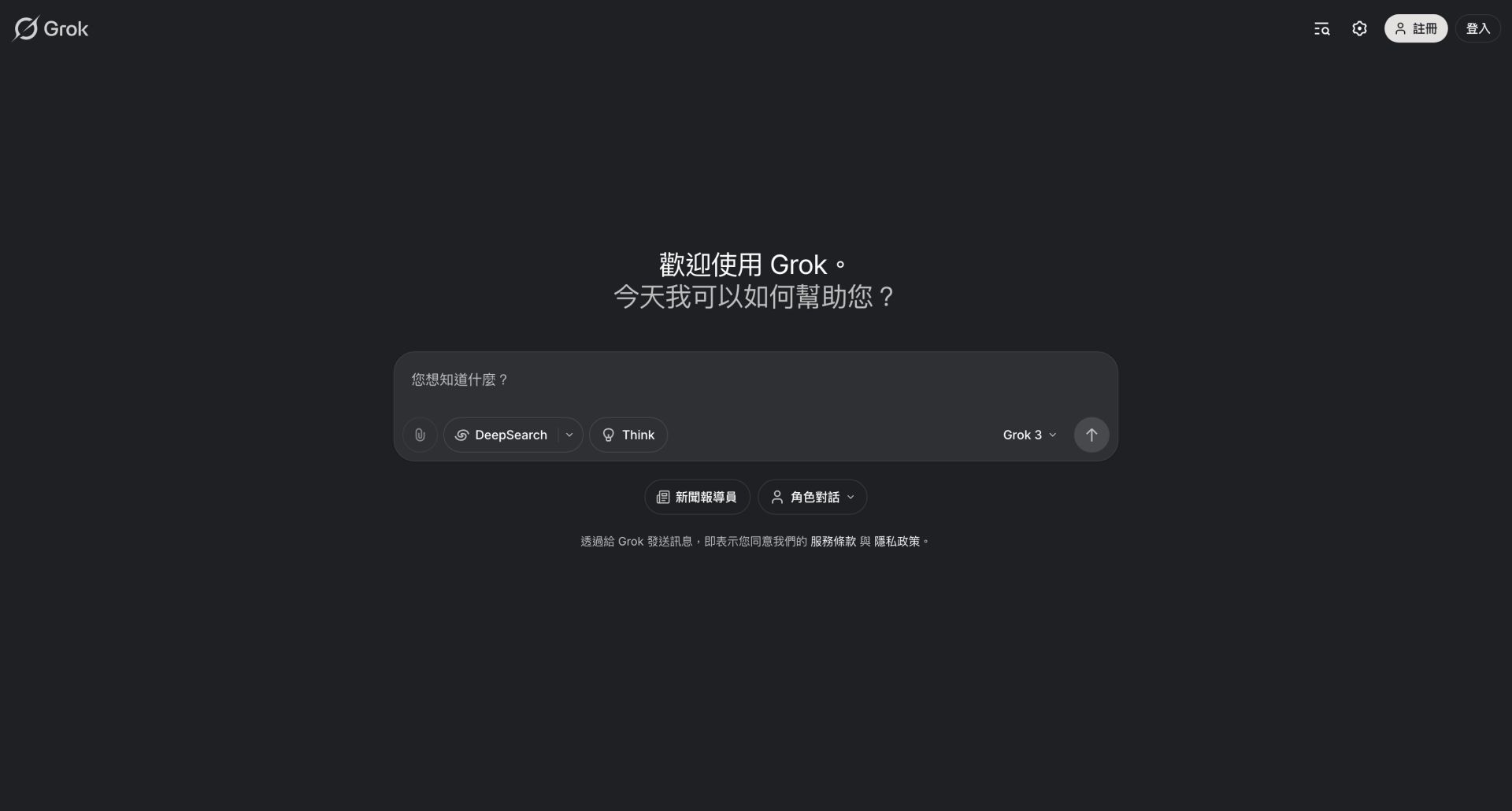The width and height of the screenshot is (1512, 811).
Task: Select the 新聞報導員 chip
Action: pyautogui.click(x=697, y=497)
